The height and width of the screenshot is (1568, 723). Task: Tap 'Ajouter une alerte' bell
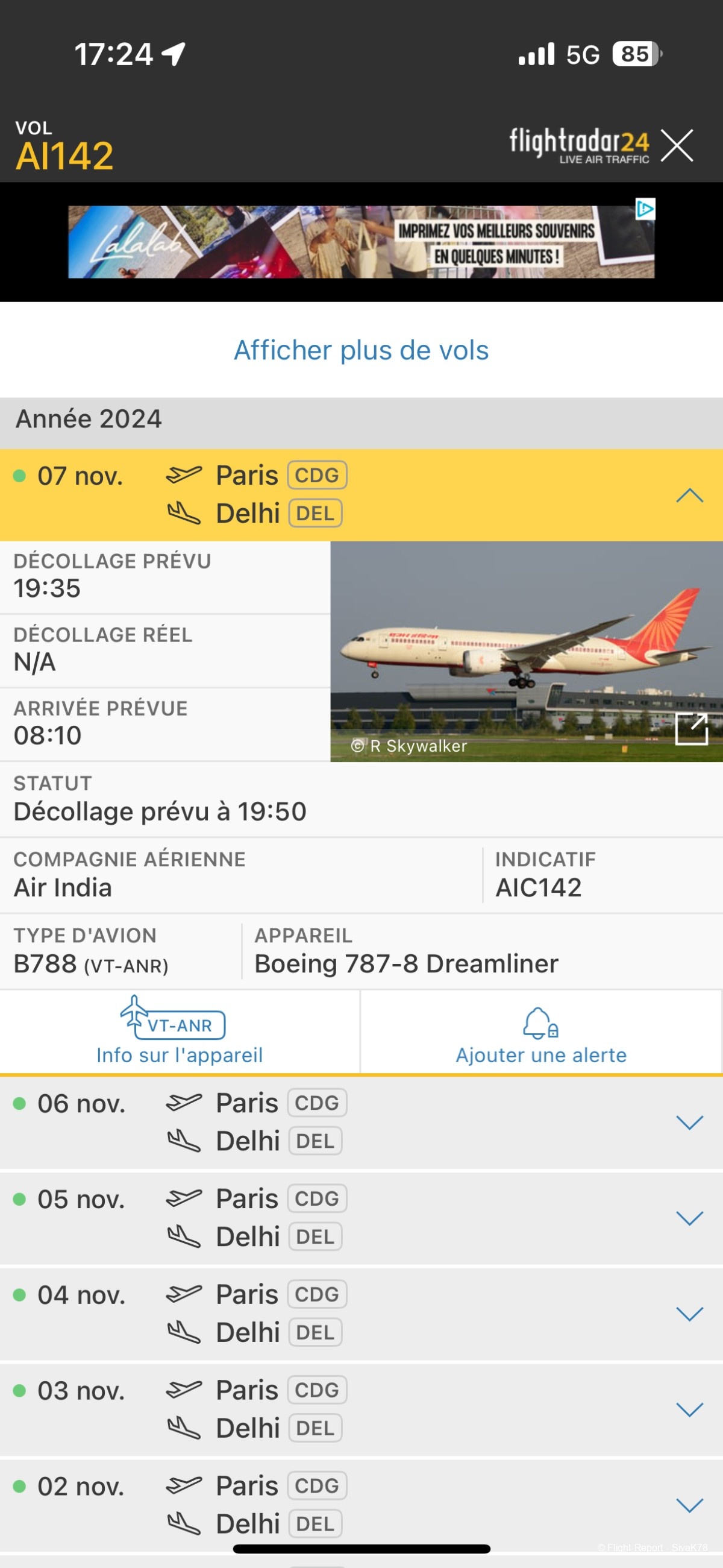[541, 1033]
